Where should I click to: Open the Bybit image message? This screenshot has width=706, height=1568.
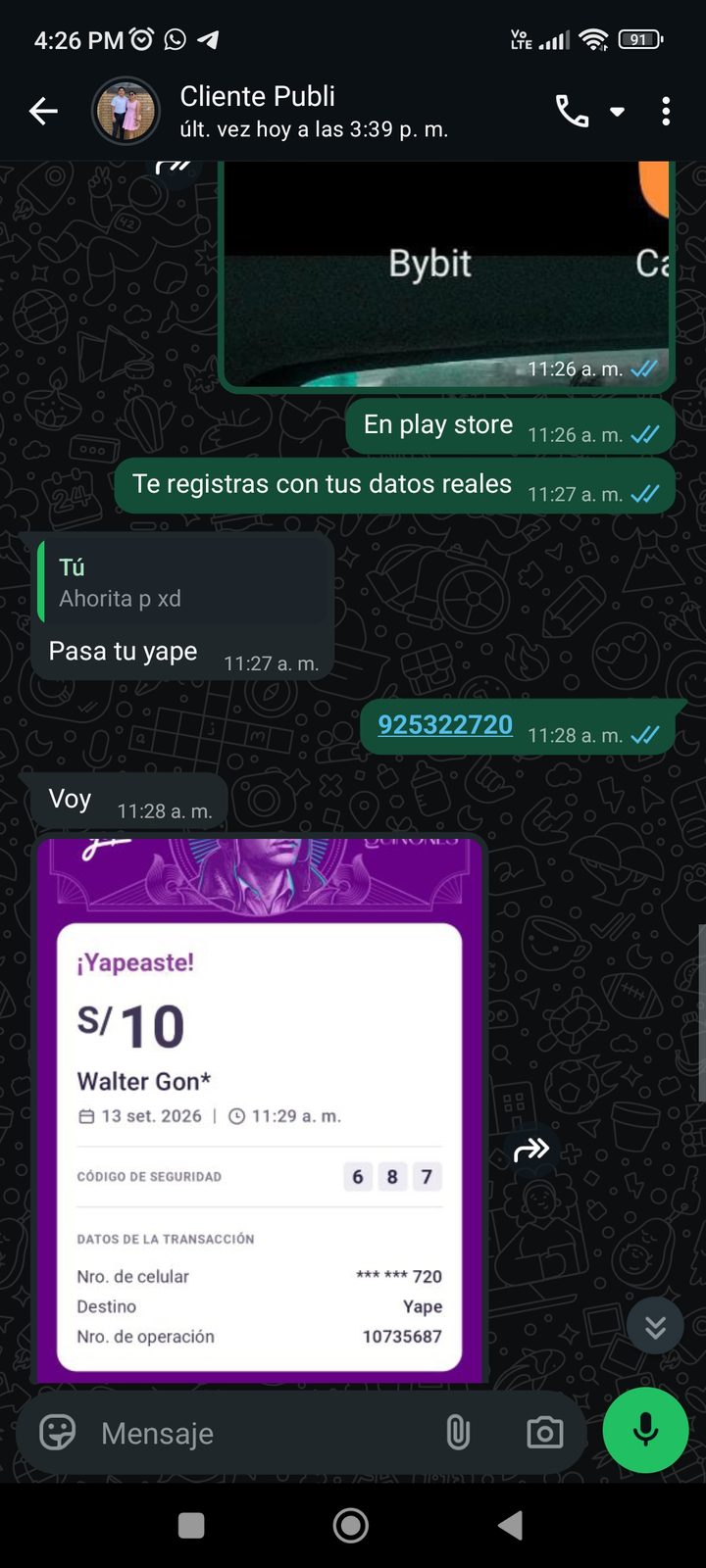coord(446,275)
